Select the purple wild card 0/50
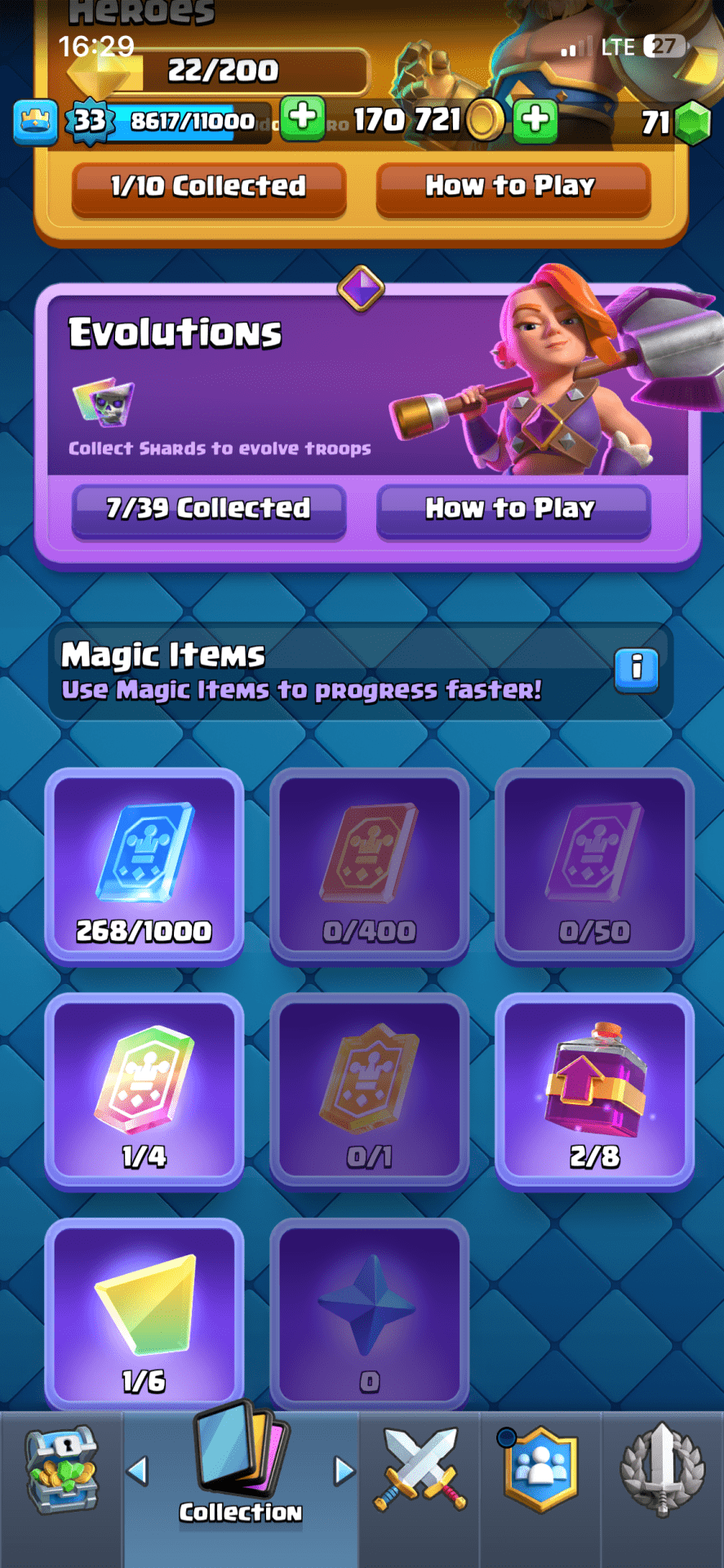The width and height of the screenshot is (724, 1568). [x=594, y=866]
